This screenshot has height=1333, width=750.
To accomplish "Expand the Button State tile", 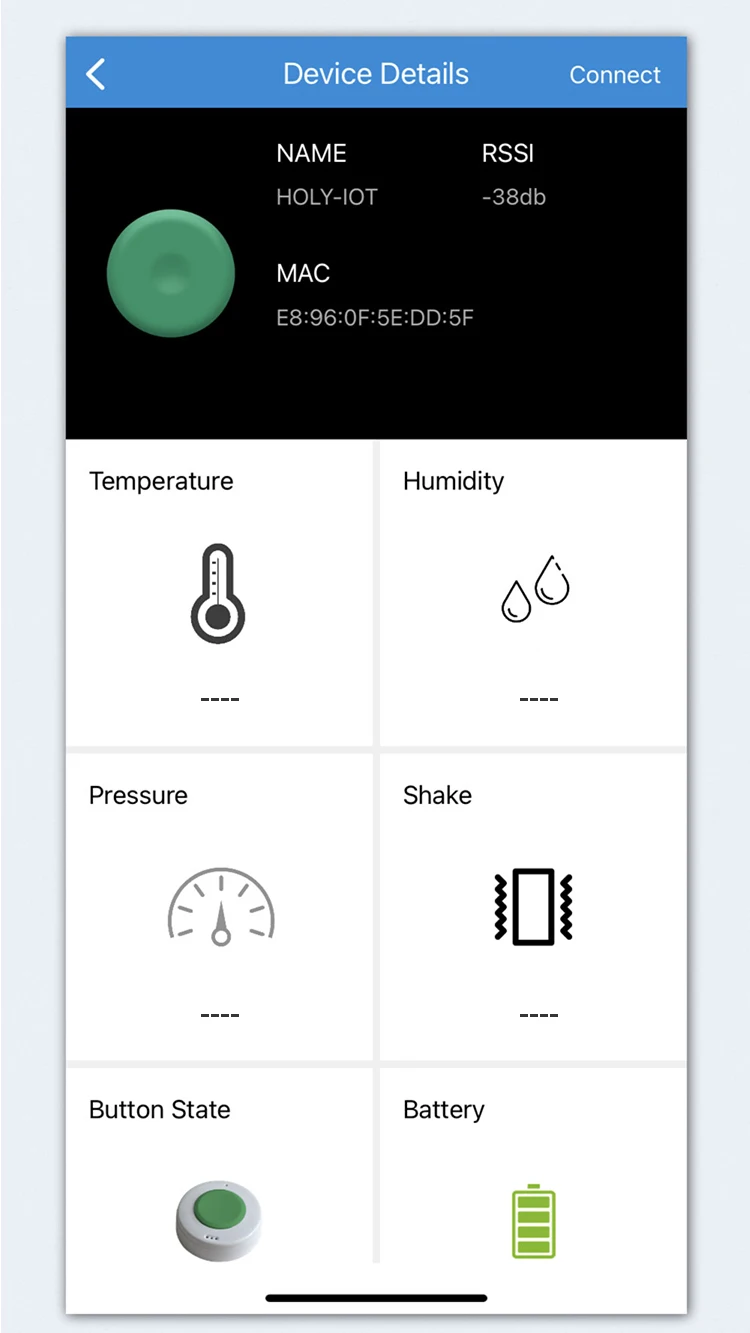I will coord(218,1185).
